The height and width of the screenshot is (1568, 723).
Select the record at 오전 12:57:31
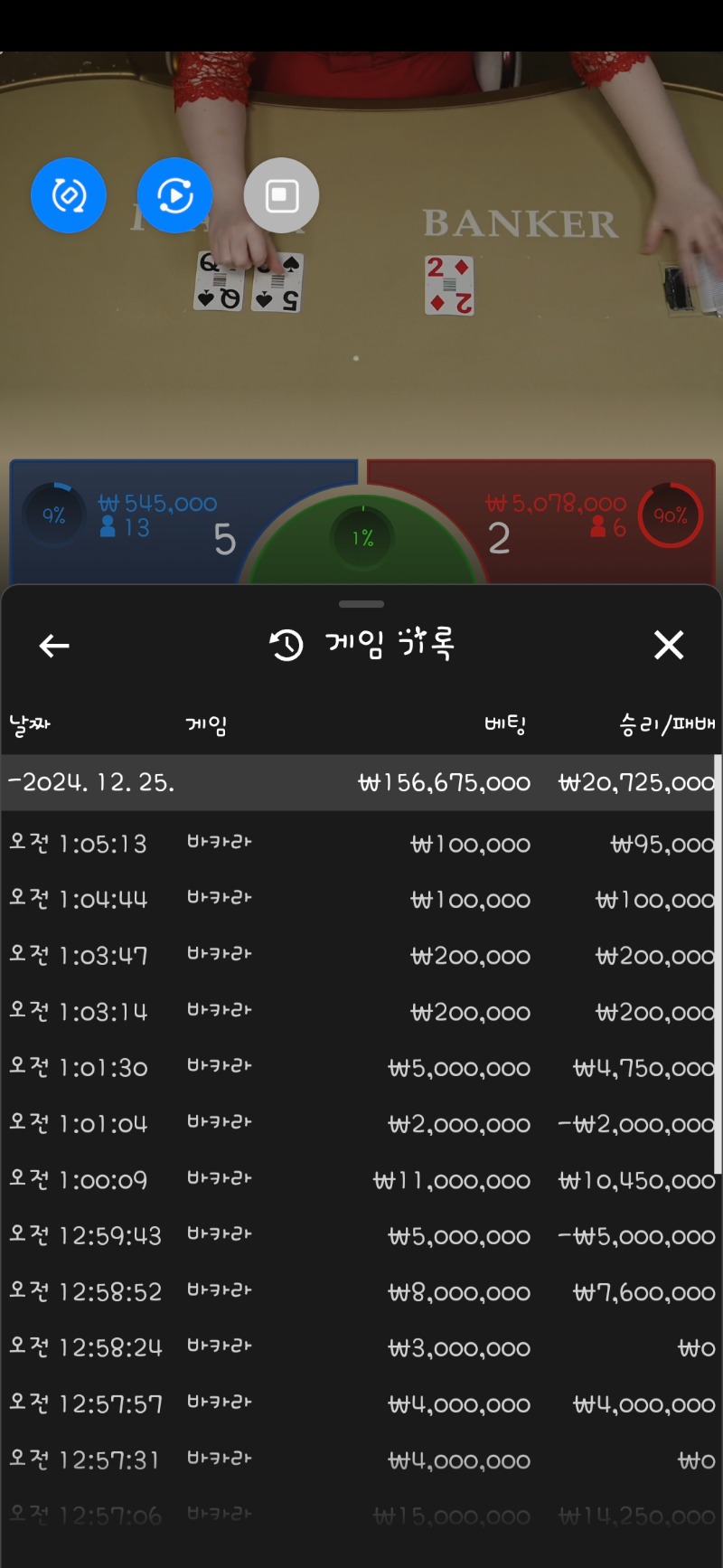361,1461
